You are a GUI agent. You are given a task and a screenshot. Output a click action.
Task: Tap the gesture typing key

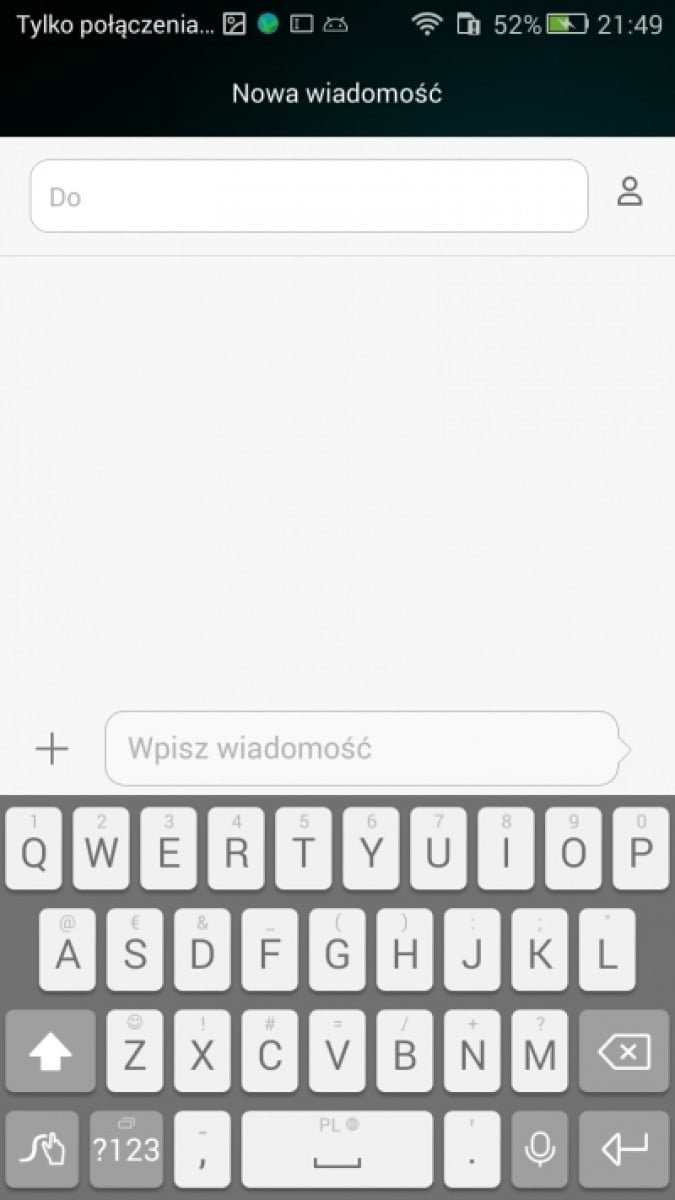[x=41, y=1150]
